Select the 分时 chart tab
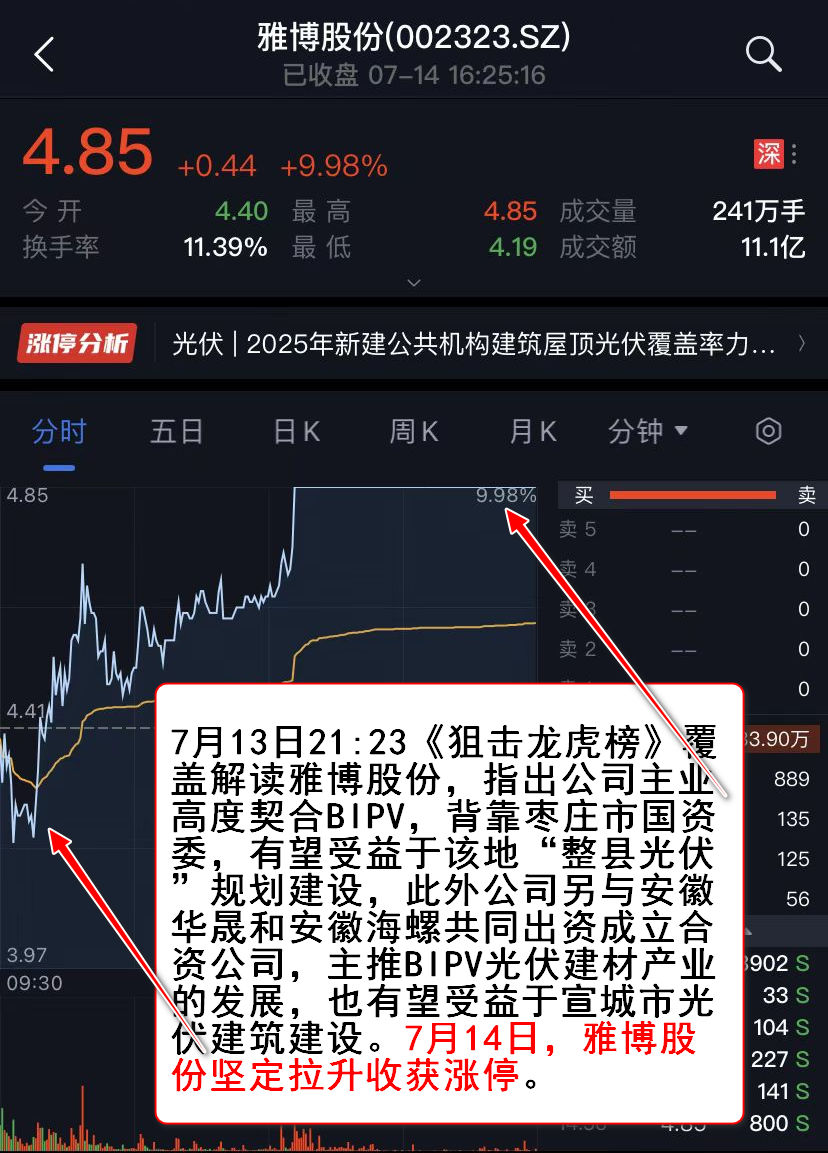Viewport: 828px width, 1153px height. (x=59, y=432)
